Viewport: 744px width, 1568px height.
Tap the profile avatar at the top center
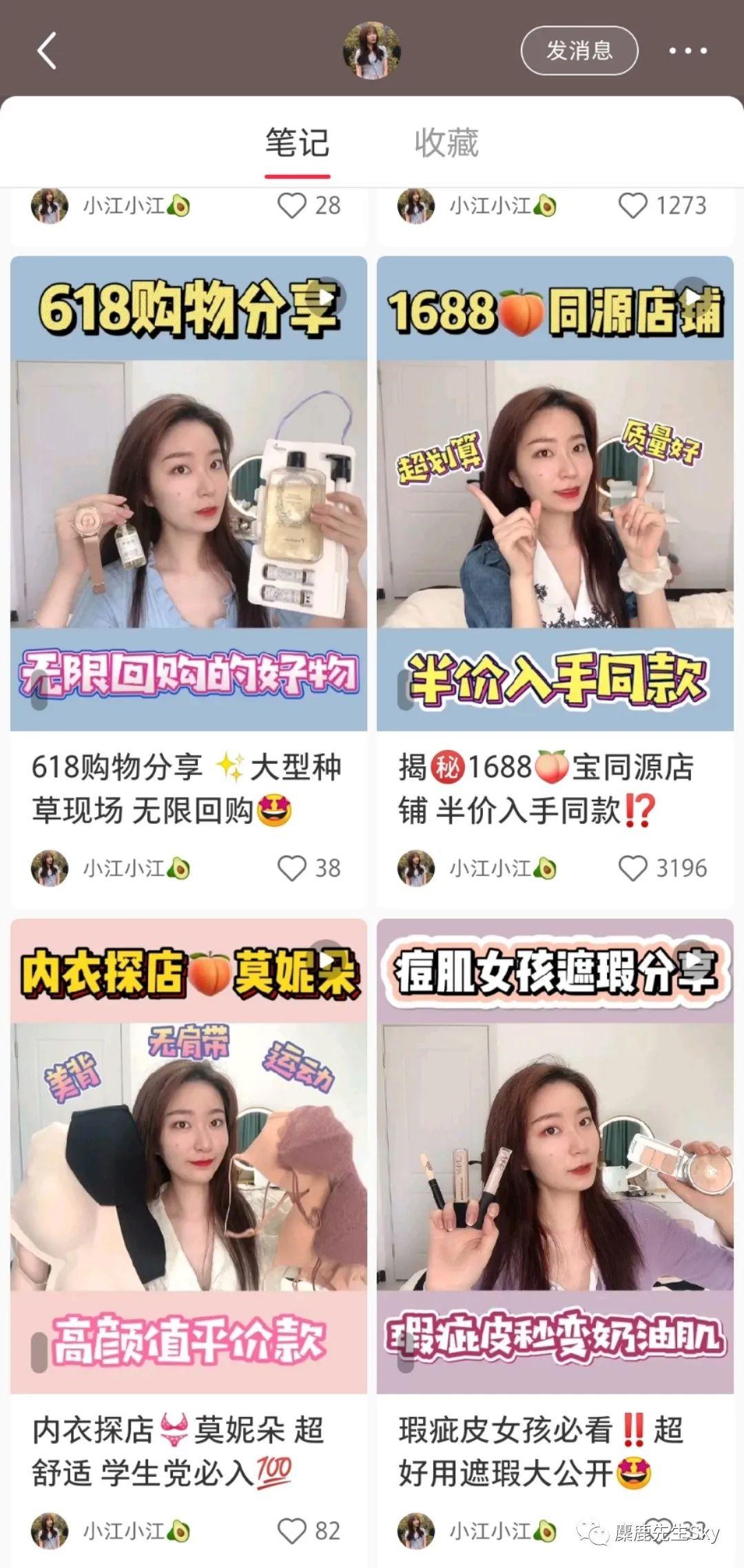coord(372,50)
